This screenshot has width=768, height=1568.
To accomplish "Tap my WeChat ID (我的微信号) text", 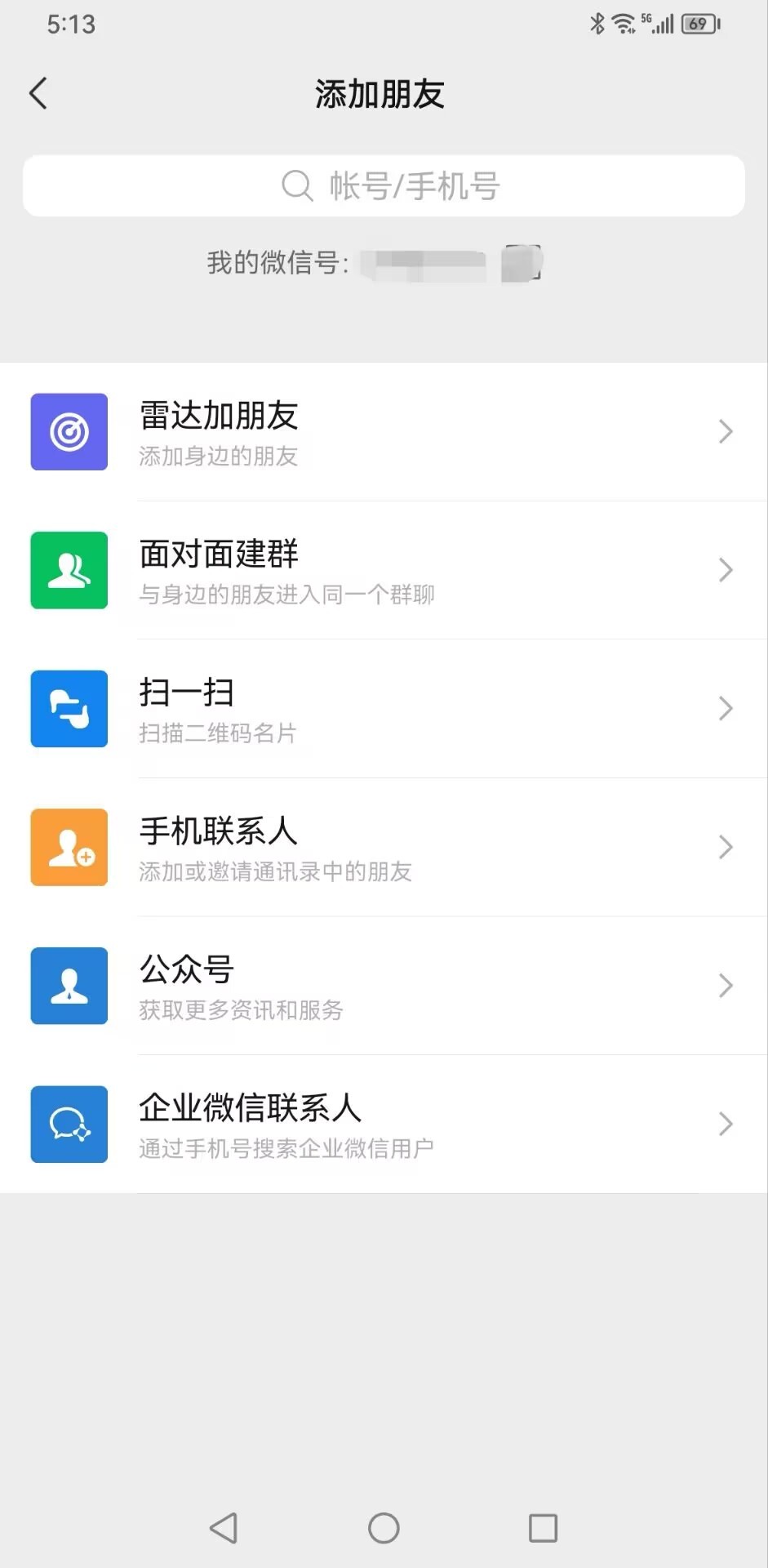I will click(x=277, y=262).
